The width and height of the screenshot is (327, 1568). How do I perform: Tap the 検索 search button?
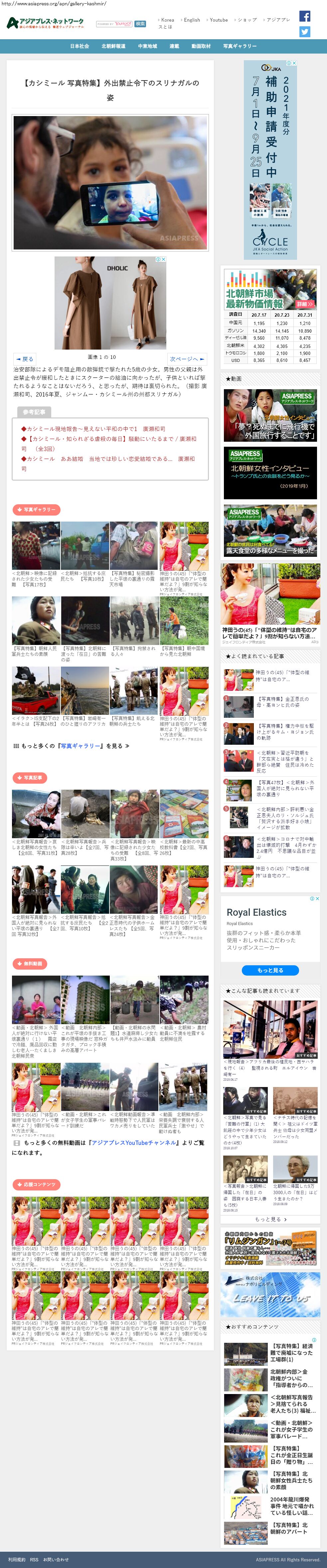[x=140, y=24]
